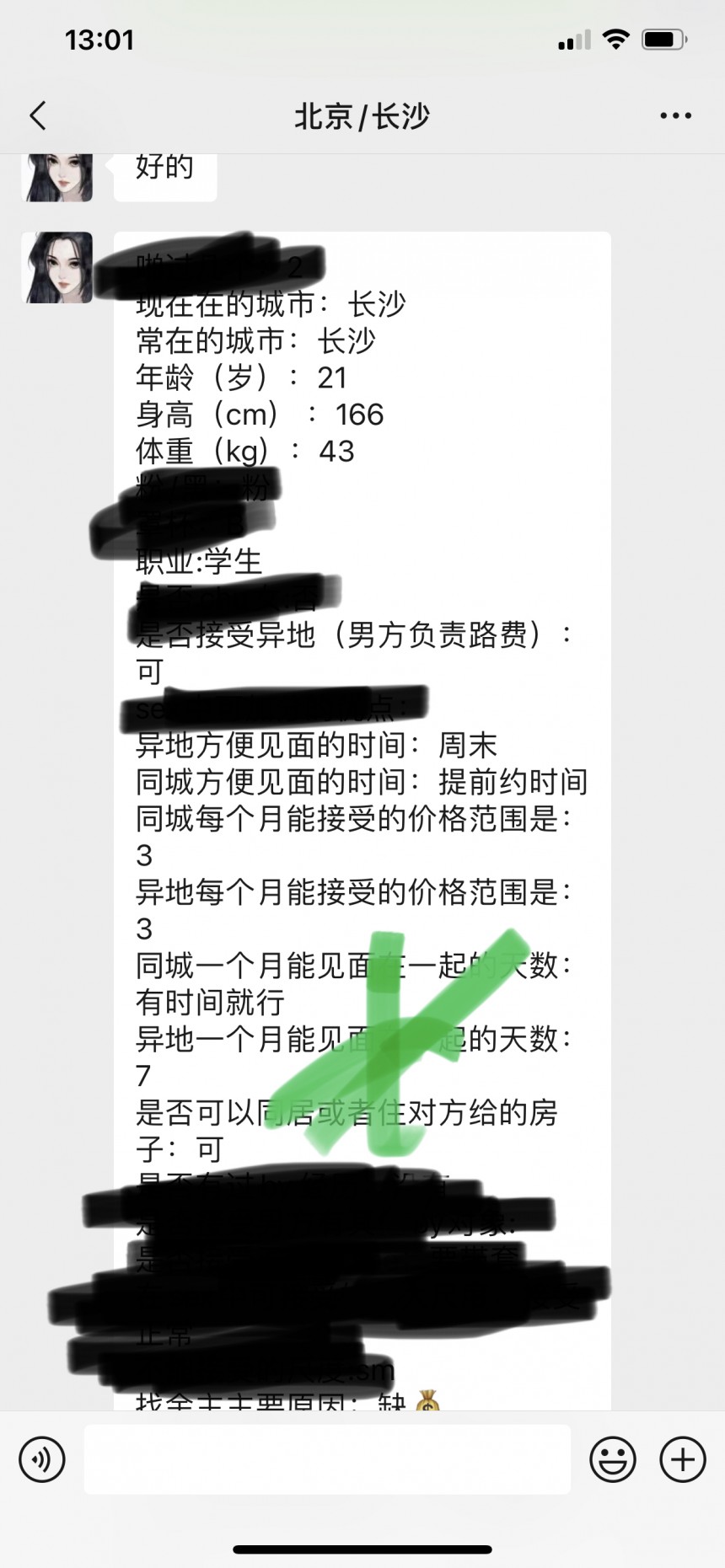Open the sender's avatar beside the 好的 message
725x1568 pixels.
pos(57,177)
